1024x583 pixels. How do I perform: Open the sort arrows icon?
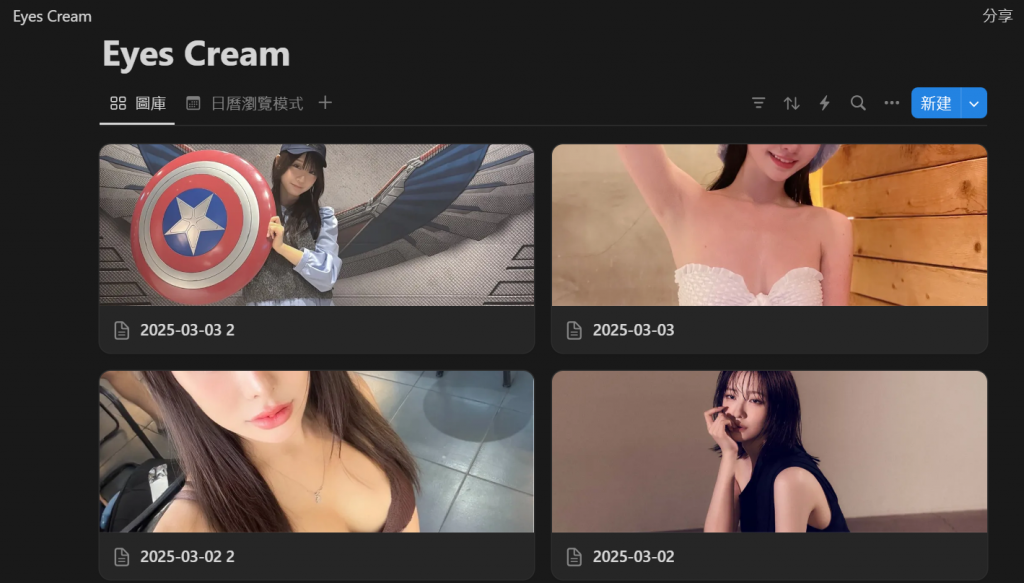pos(791,103)
